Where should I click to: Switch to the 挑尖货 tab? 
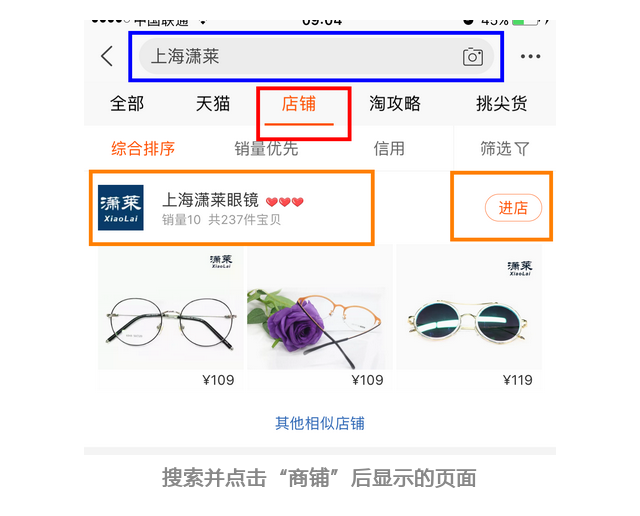click(x=502, y=104)
